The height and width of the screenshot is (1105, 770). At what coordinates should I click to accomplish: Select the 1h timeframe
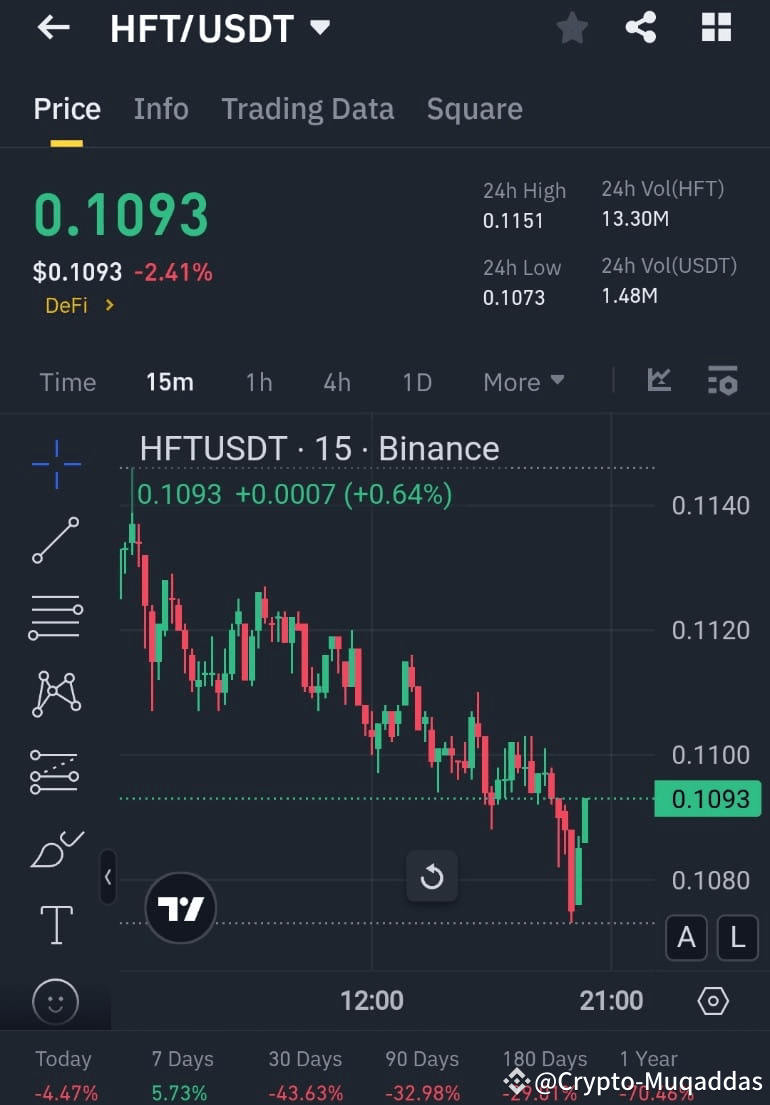[x=258, y=381]
